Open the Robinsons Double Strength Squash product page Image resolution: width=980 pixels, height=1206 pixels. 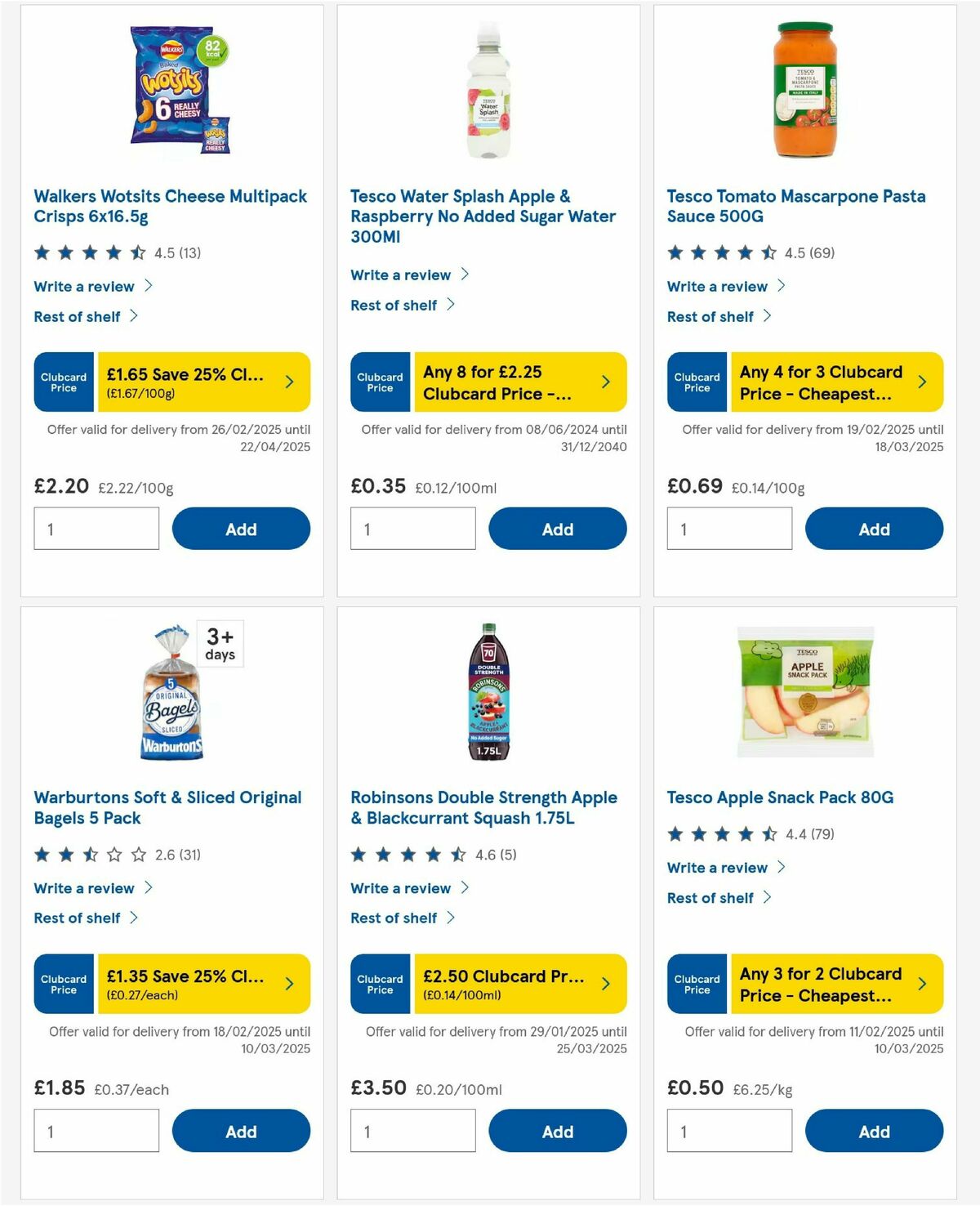click(x=483, y=807)
